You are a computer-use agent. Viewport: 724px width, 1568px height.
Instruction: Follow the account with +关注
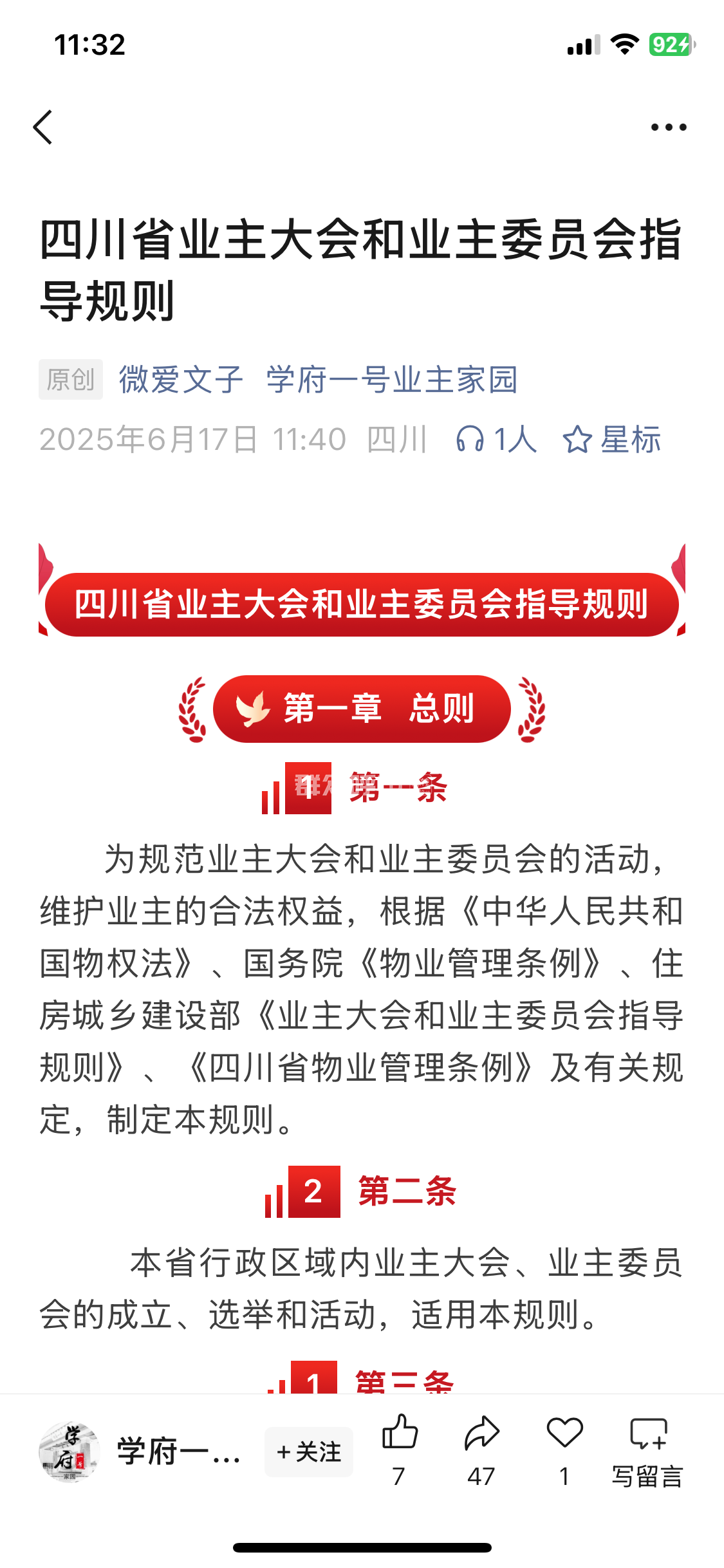[x=309, y=1451]
